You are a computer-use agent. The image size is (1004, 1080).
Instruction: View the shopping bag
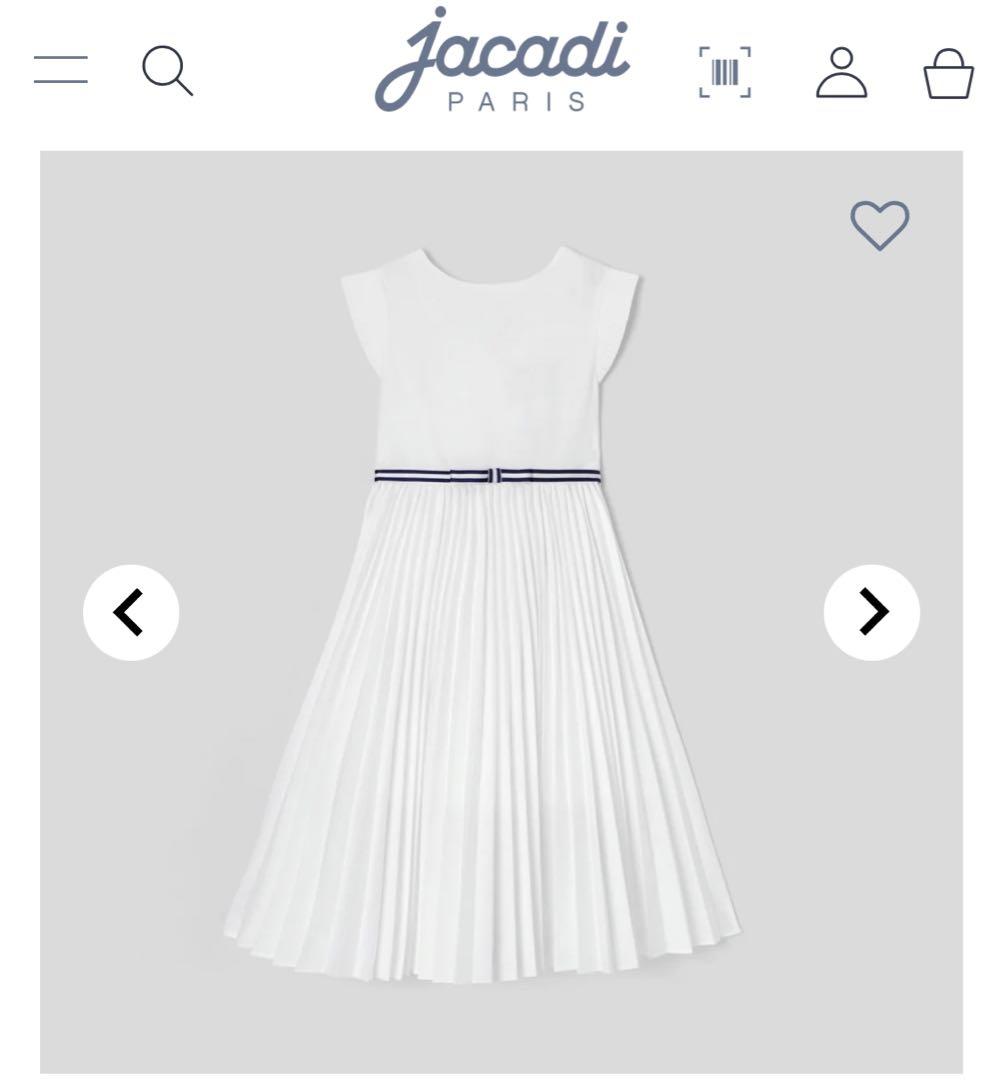948,74
